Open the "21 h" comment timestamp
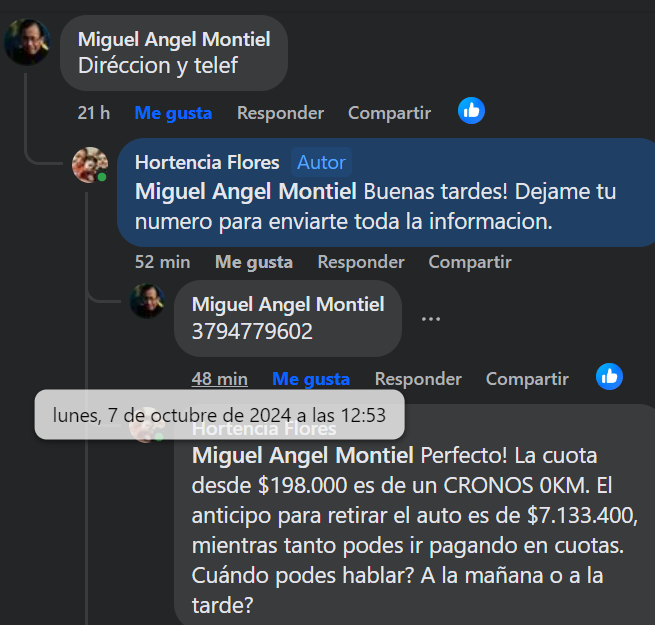655x625 pixels. (94, 113)
